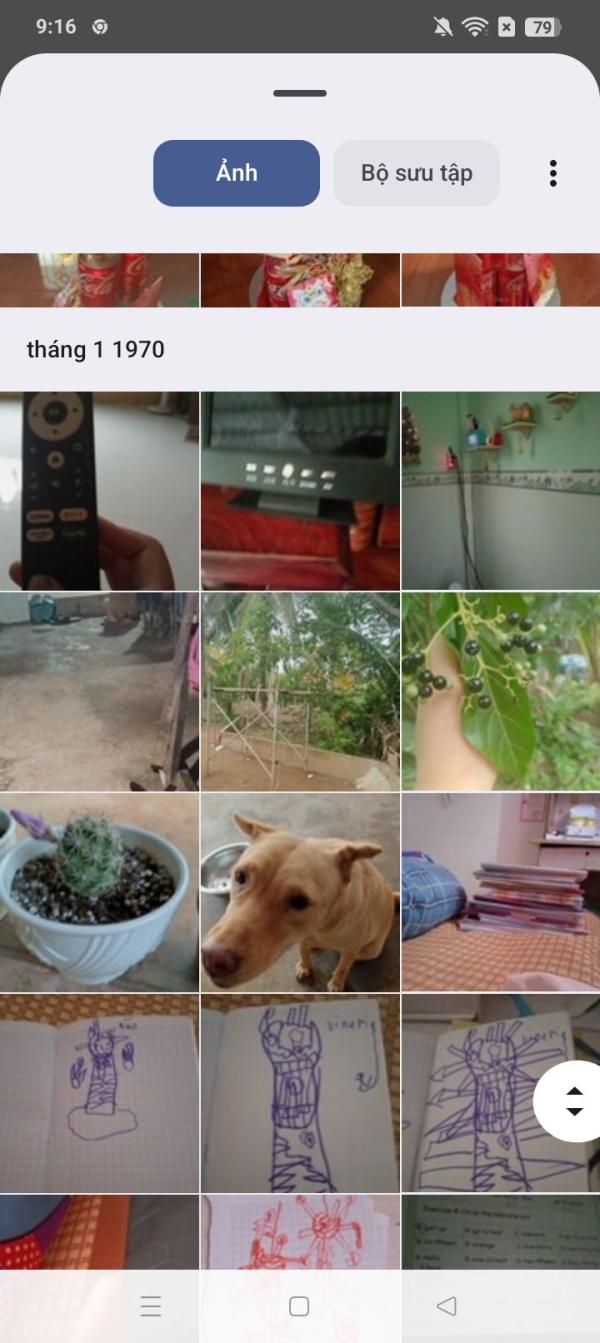600x1343 pixels.
Task: Open the old television set photo
Action: tap(300, 491)
